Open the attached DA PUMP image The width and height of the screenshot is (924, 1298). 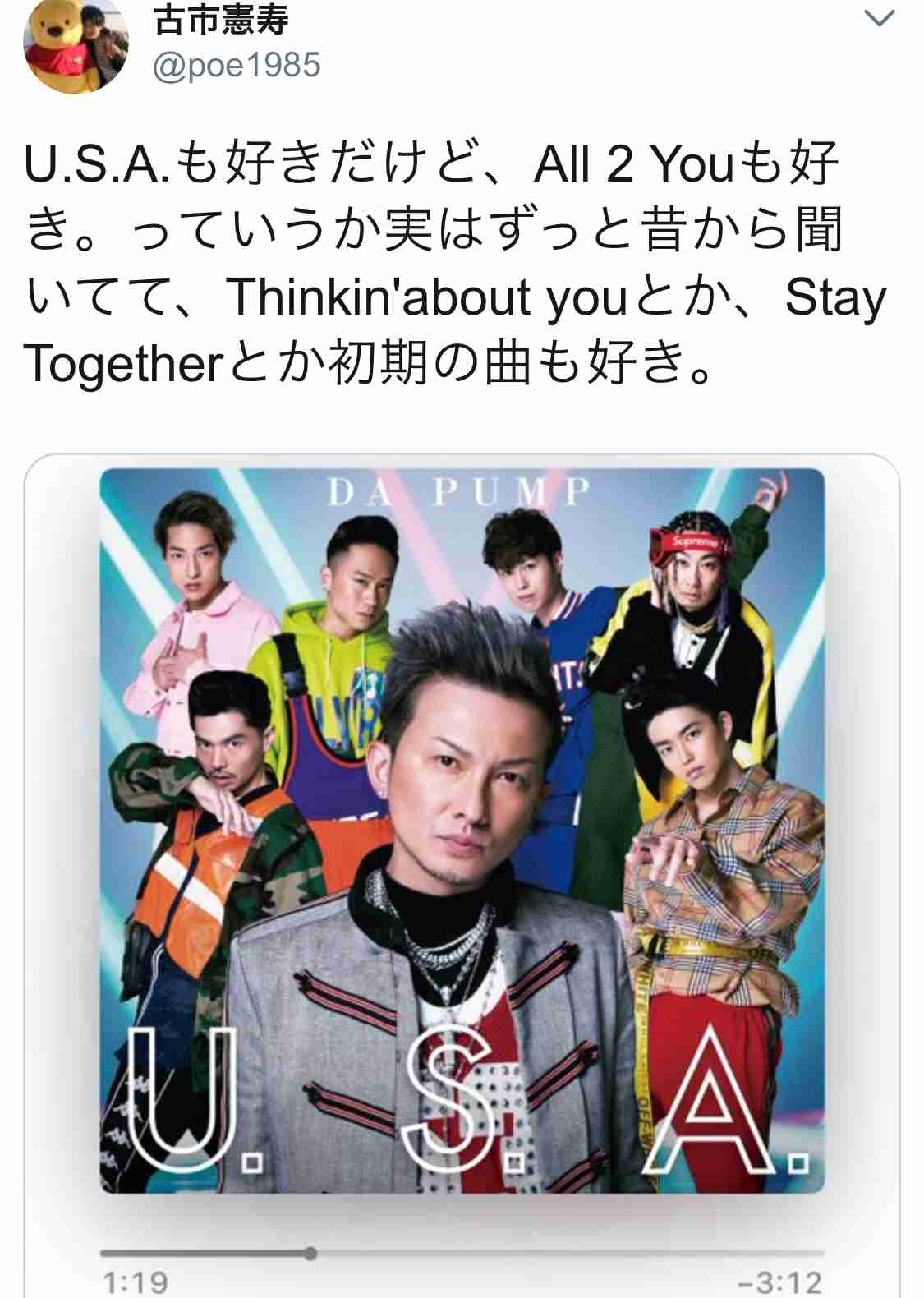coord(462,830)
